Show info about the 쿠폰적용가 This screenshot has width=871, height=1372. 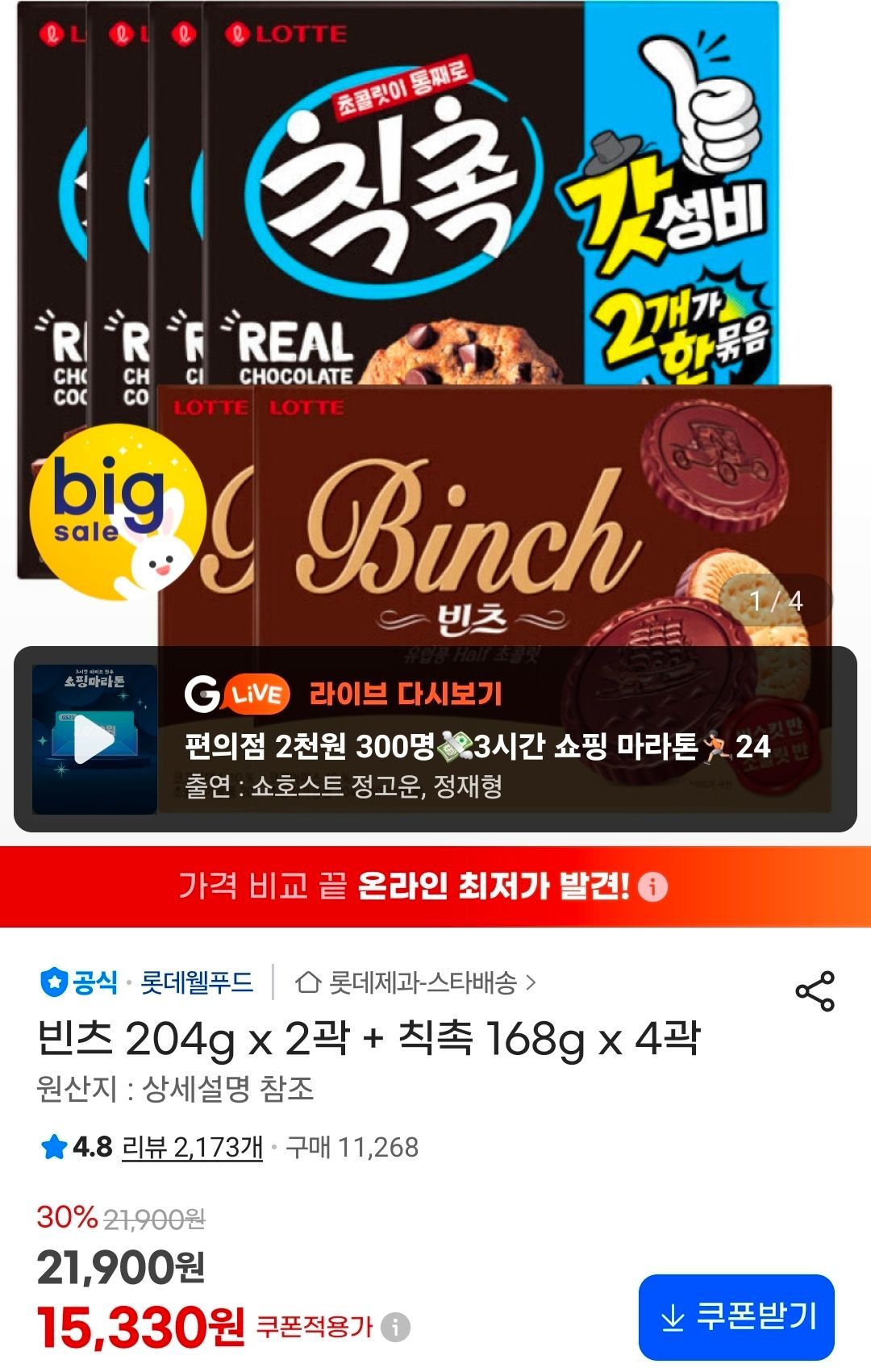[x=395, y=1327]
